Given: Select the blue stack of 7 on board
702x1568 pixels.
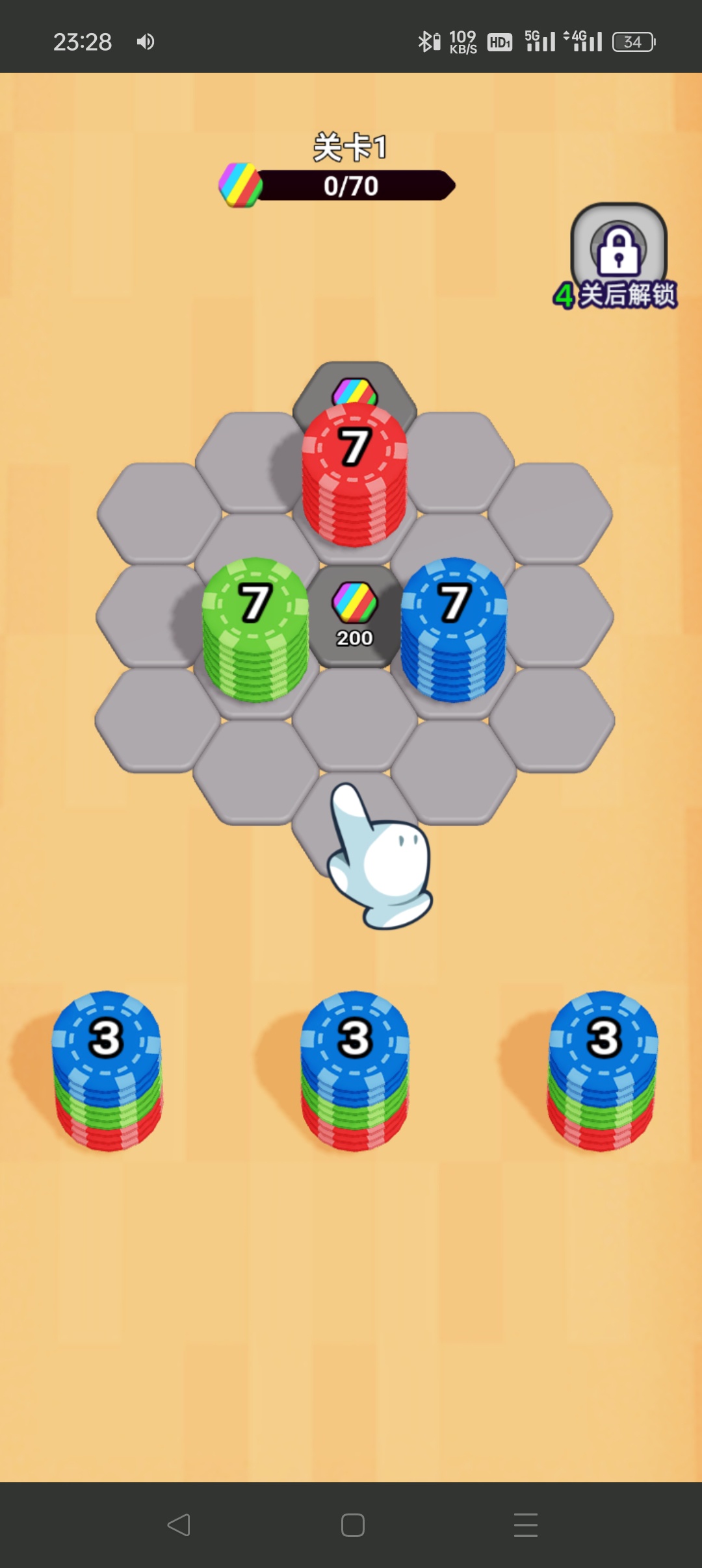Looking at the screenshot, I should 454,628.
